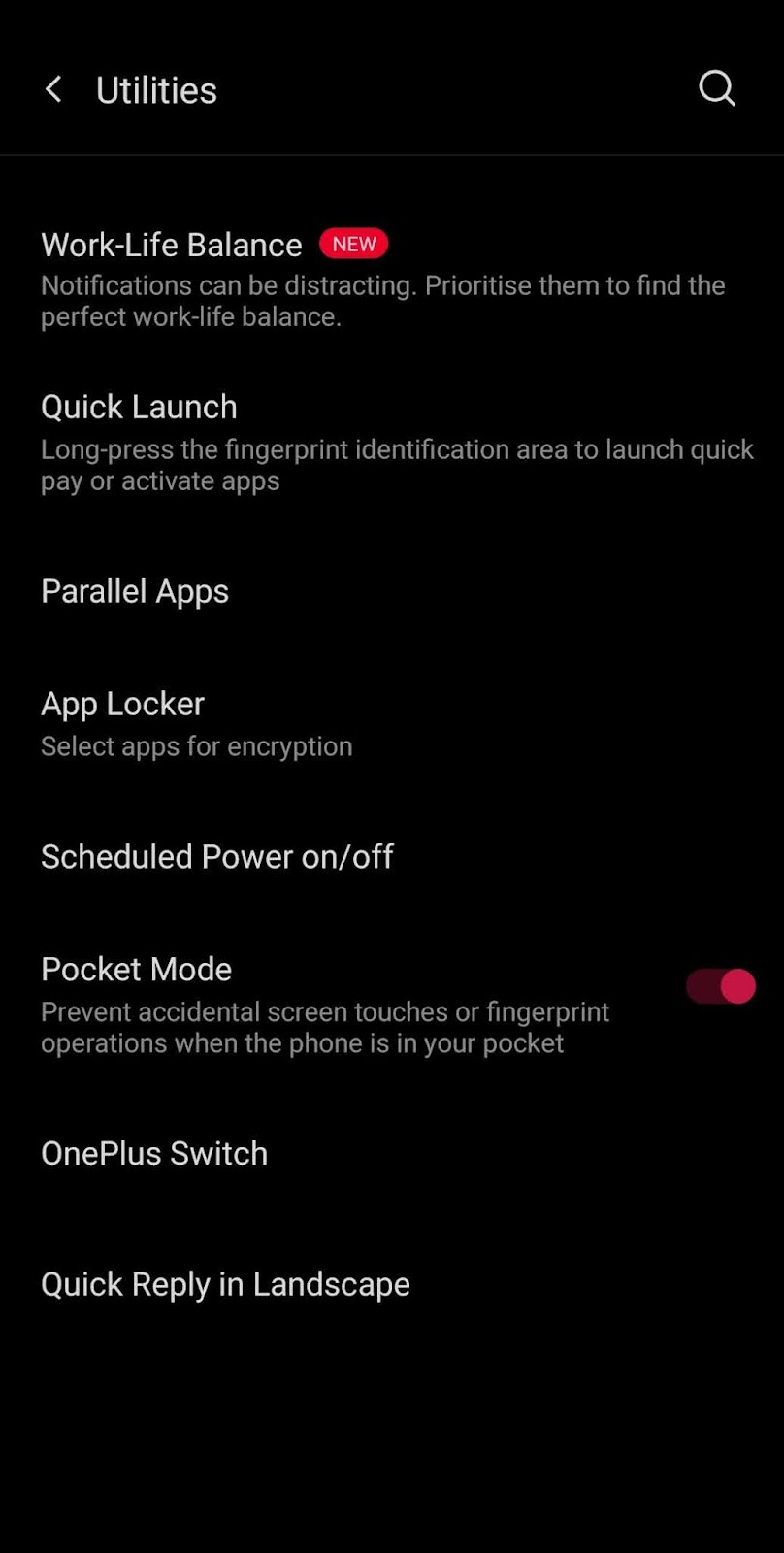
Task: Open Quick Launch settings
Action: (139, 407)
